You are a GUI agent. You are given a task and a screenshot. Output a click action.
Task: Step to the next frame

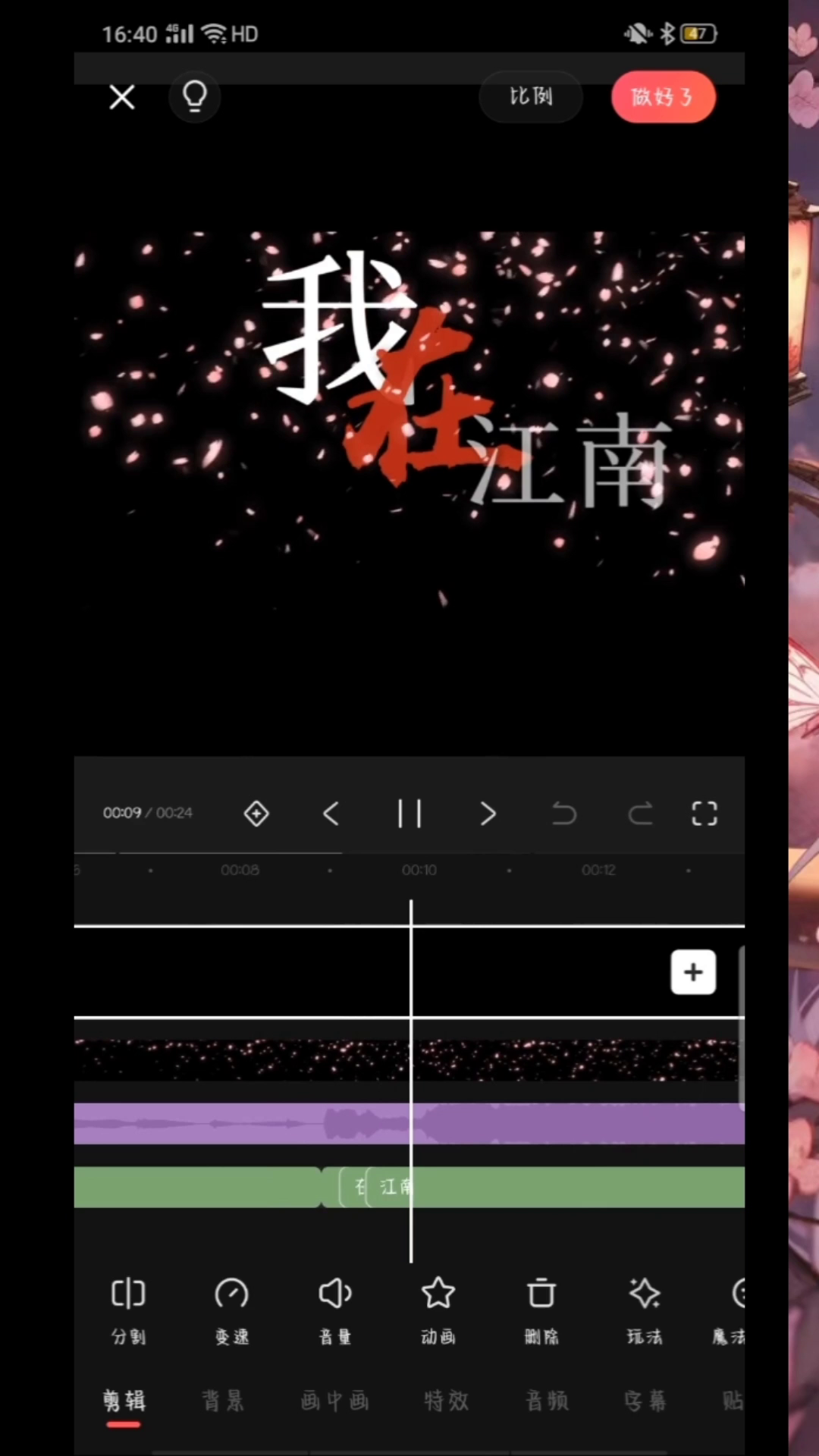[488, 814]
